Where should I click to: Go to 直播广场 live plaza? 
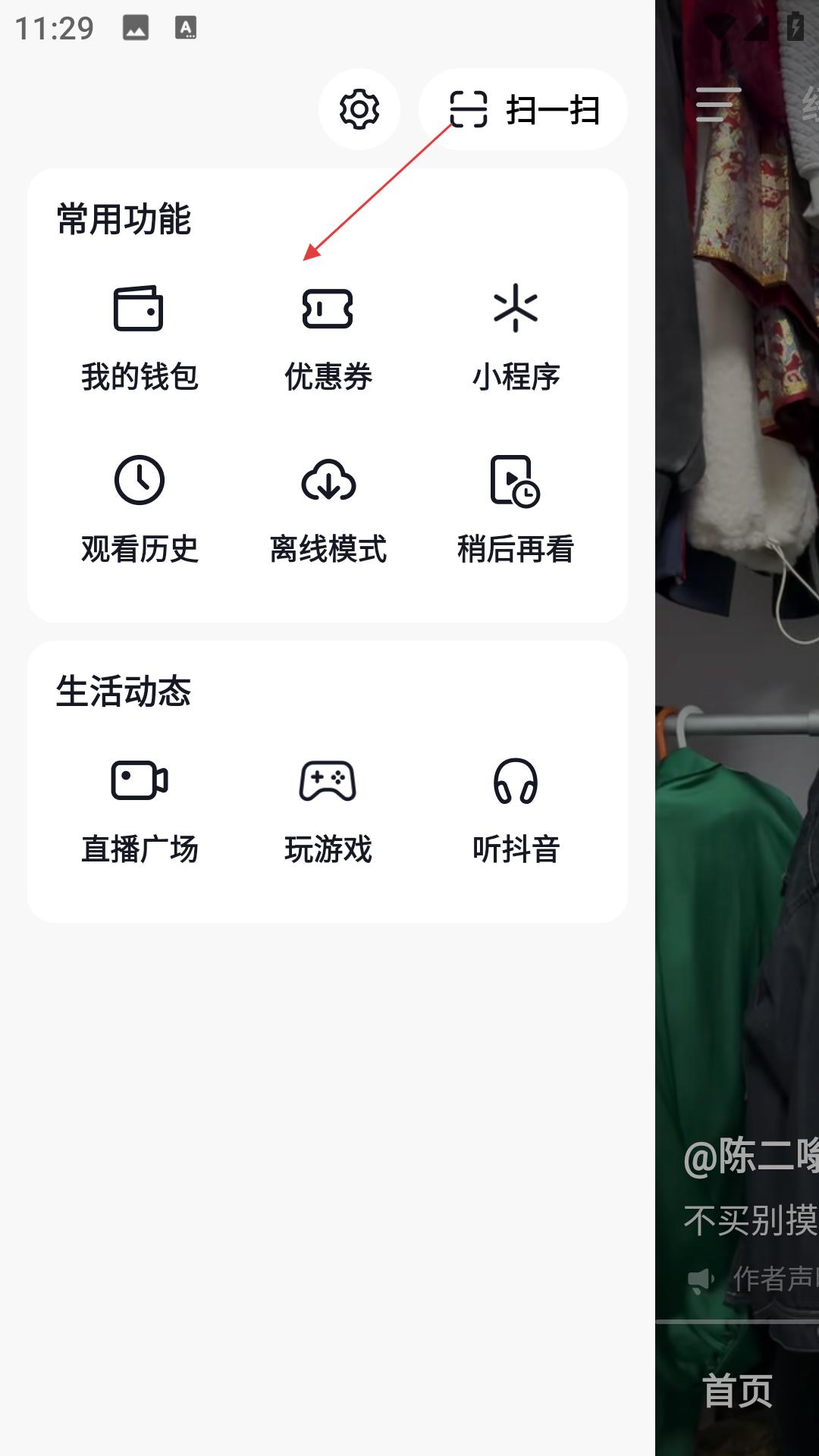(x=140, y=810)
